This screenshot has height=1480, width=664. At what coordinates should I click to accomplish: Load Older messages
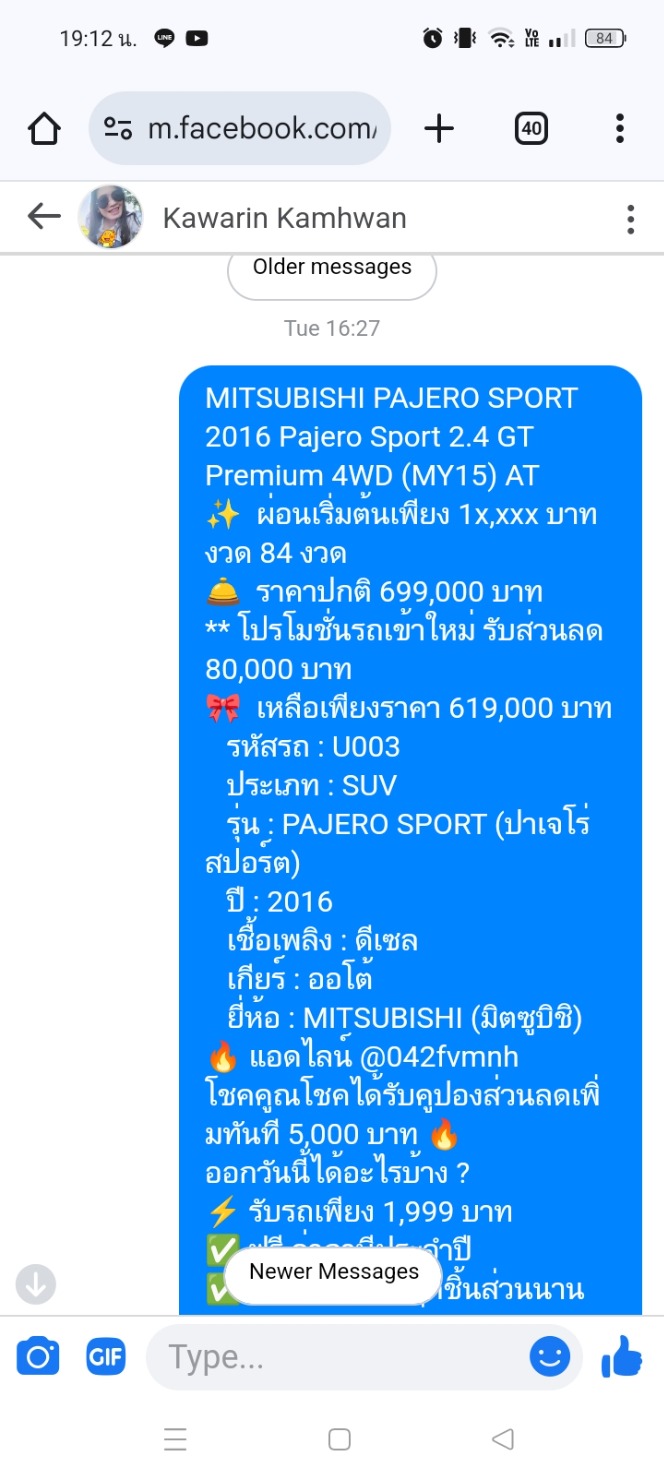coord(332,268)
